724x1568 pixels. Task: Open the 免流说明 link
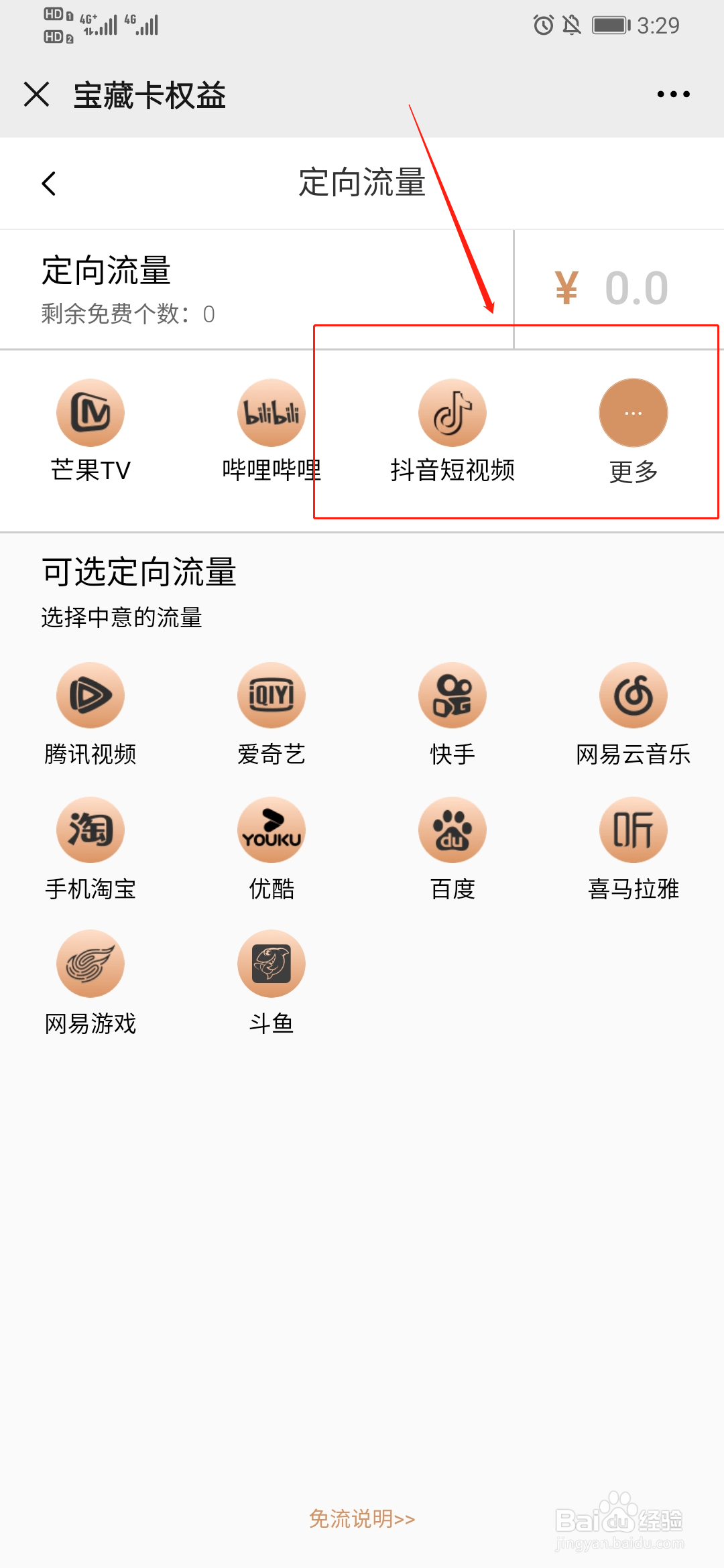(x=361, y=1519)
